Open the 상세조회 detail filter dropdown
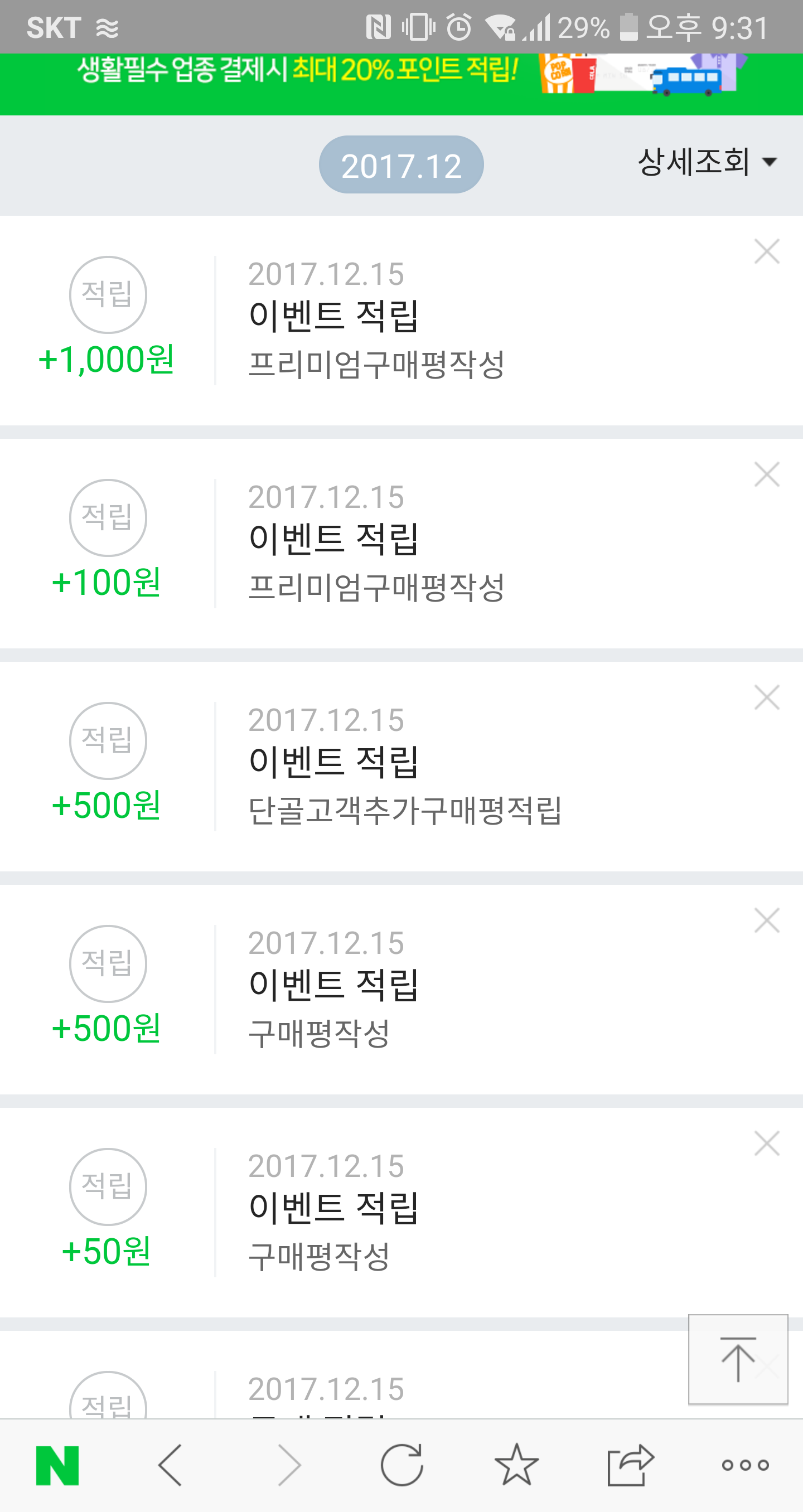 pyautogui.click(x=707, y=162)
